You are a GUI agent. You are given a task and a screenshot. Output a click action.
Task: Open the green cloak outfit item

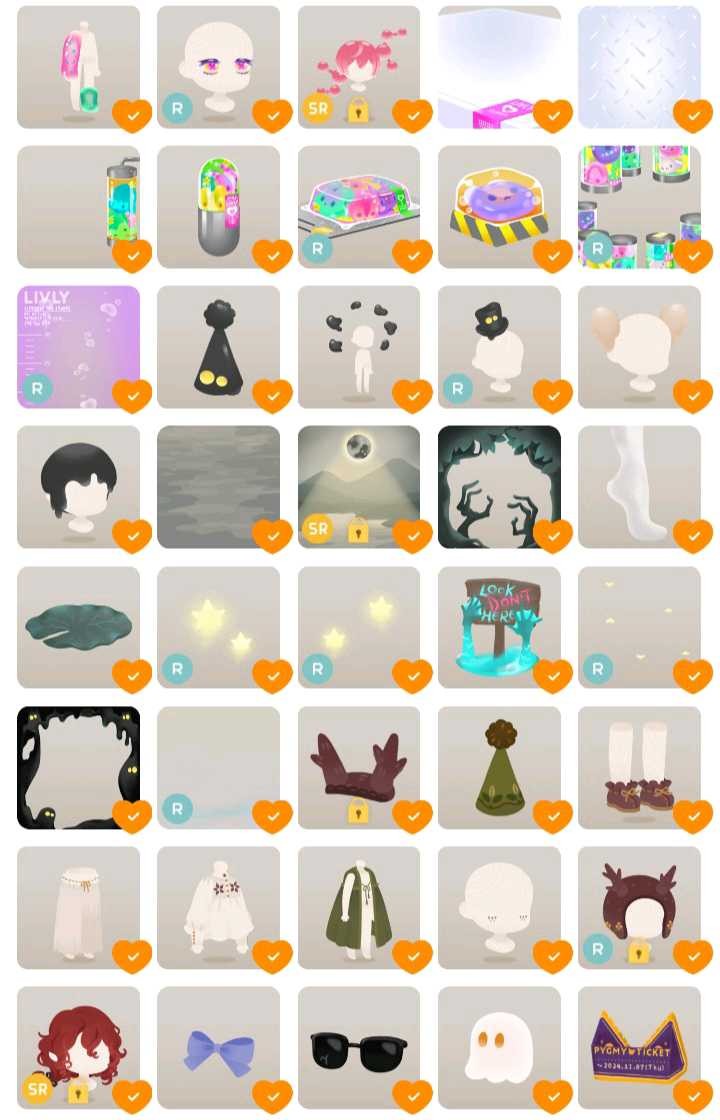click(x=358, y=907)
